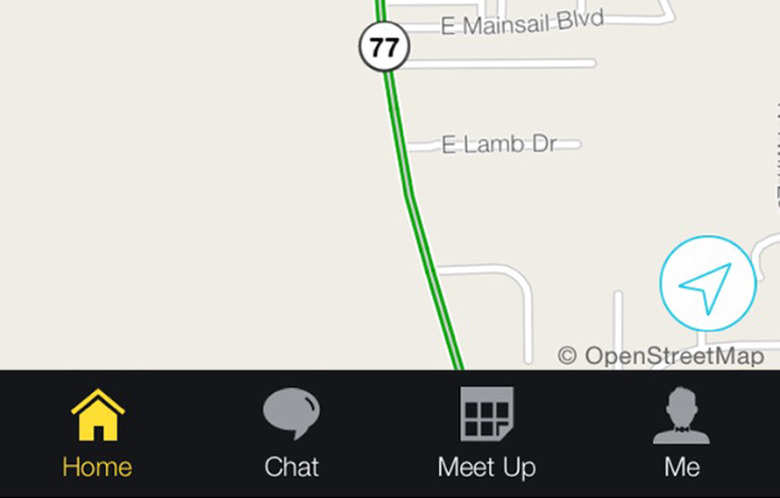
Task: Center the map on my location
Action: 707,284
